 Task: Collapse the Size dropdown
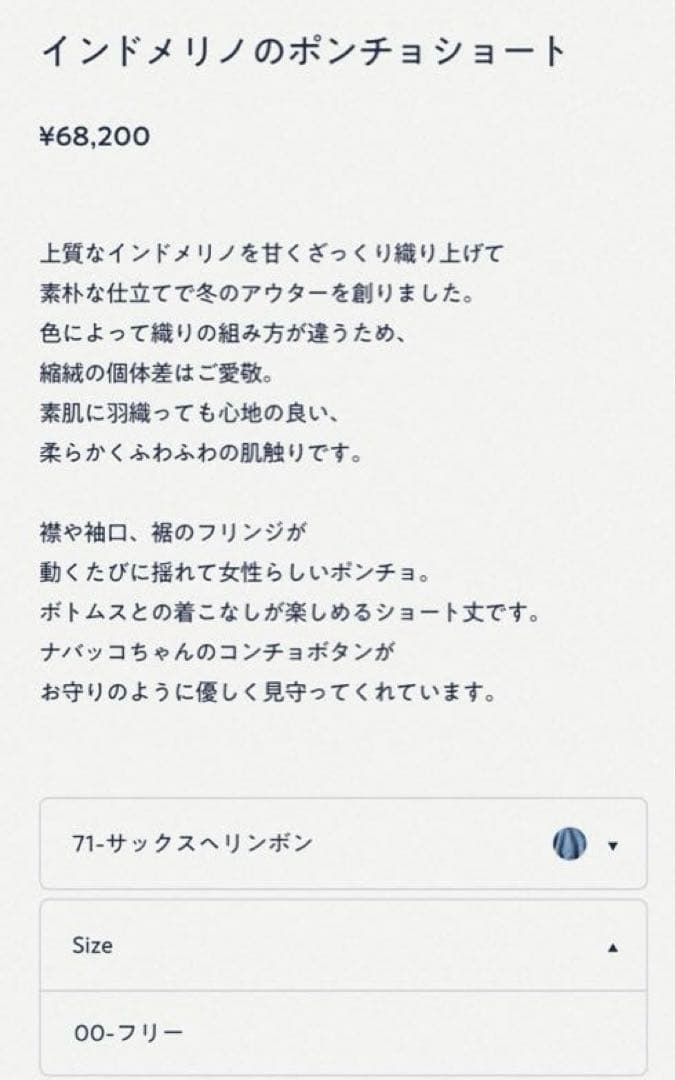[342, 946]
